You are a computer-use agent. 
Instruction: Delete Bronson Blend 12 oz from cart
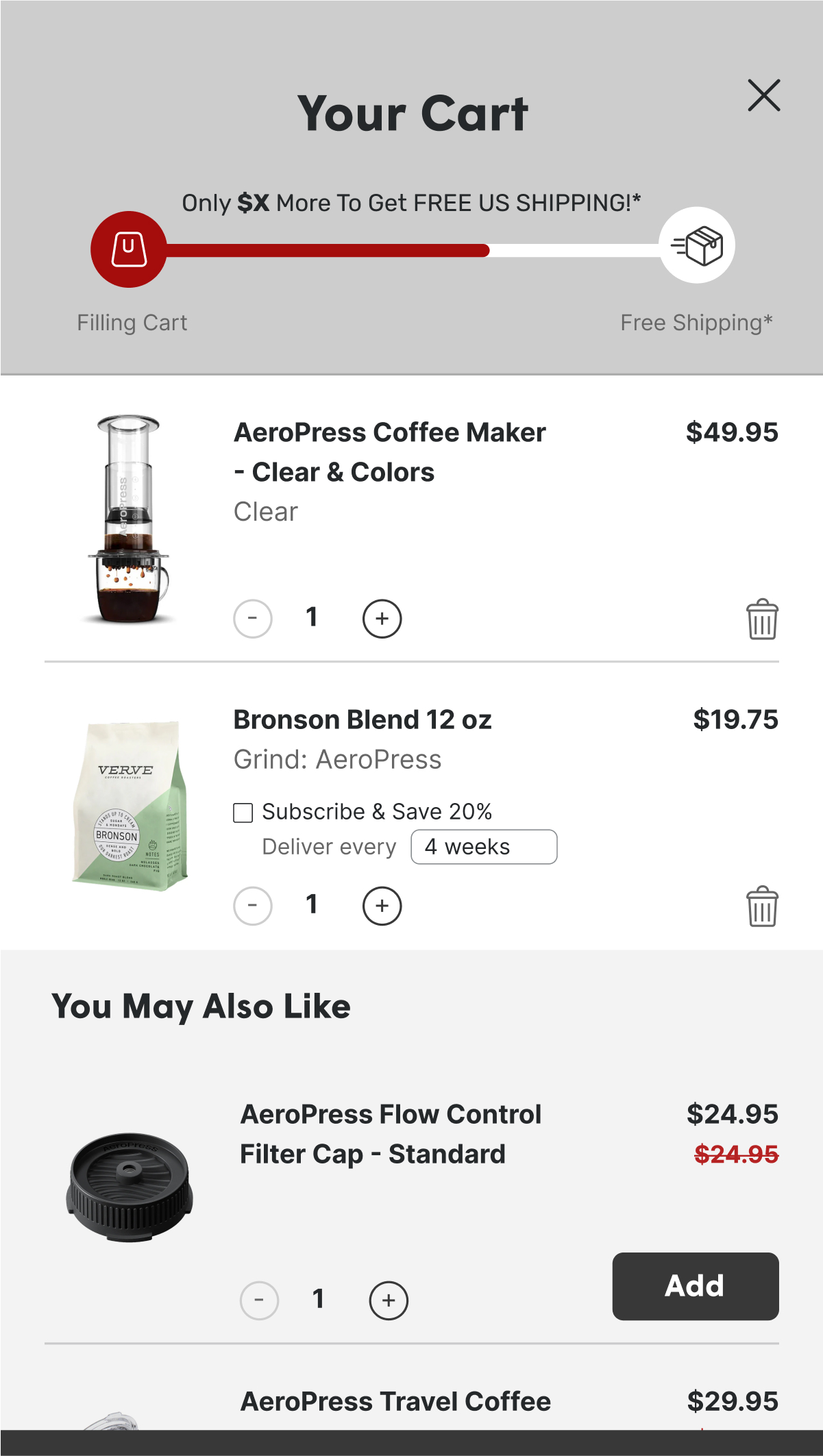(x=761, y=906)
